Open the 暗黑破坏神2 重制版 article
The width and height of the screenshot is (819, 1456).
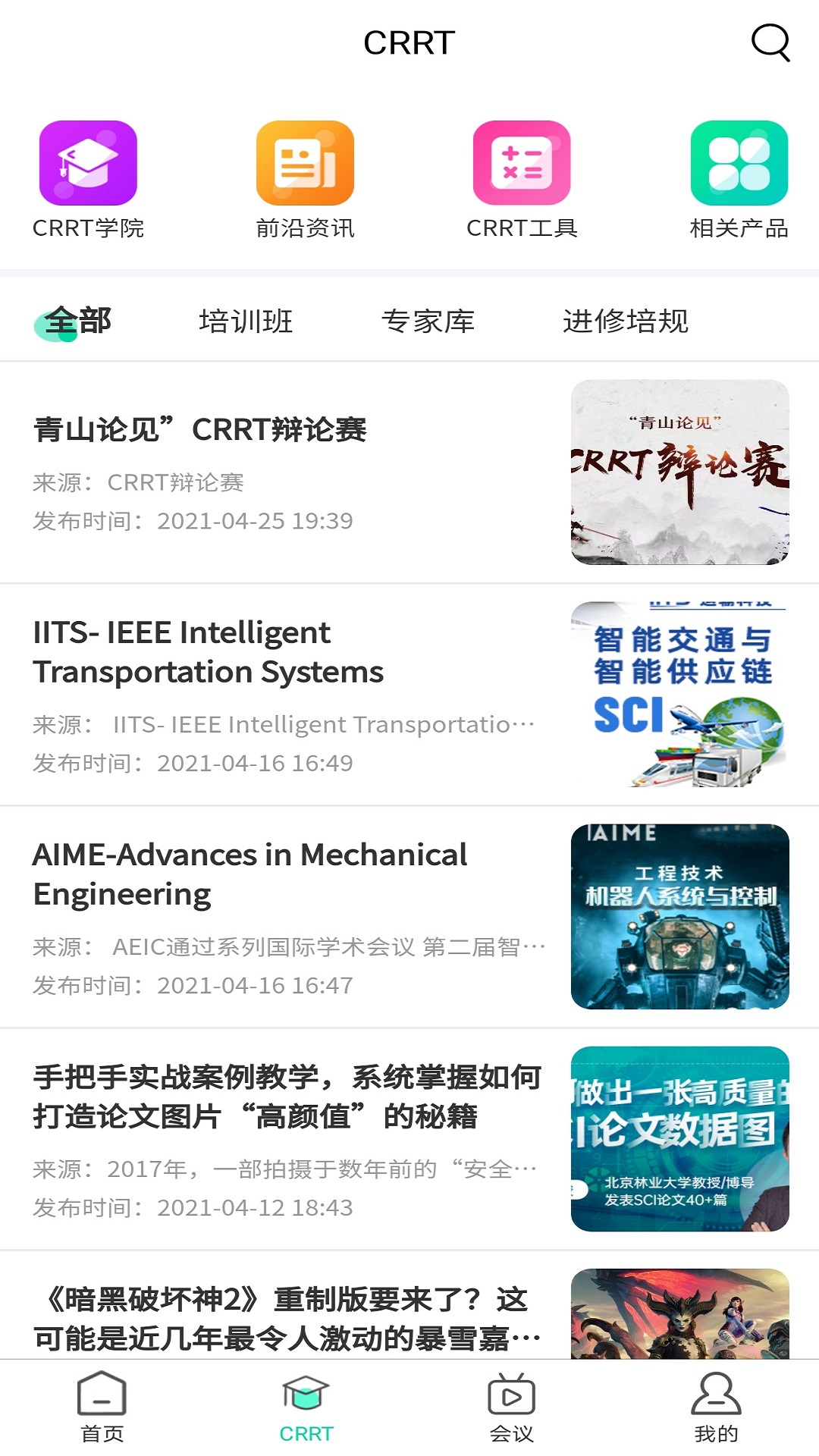(288, 1318)
